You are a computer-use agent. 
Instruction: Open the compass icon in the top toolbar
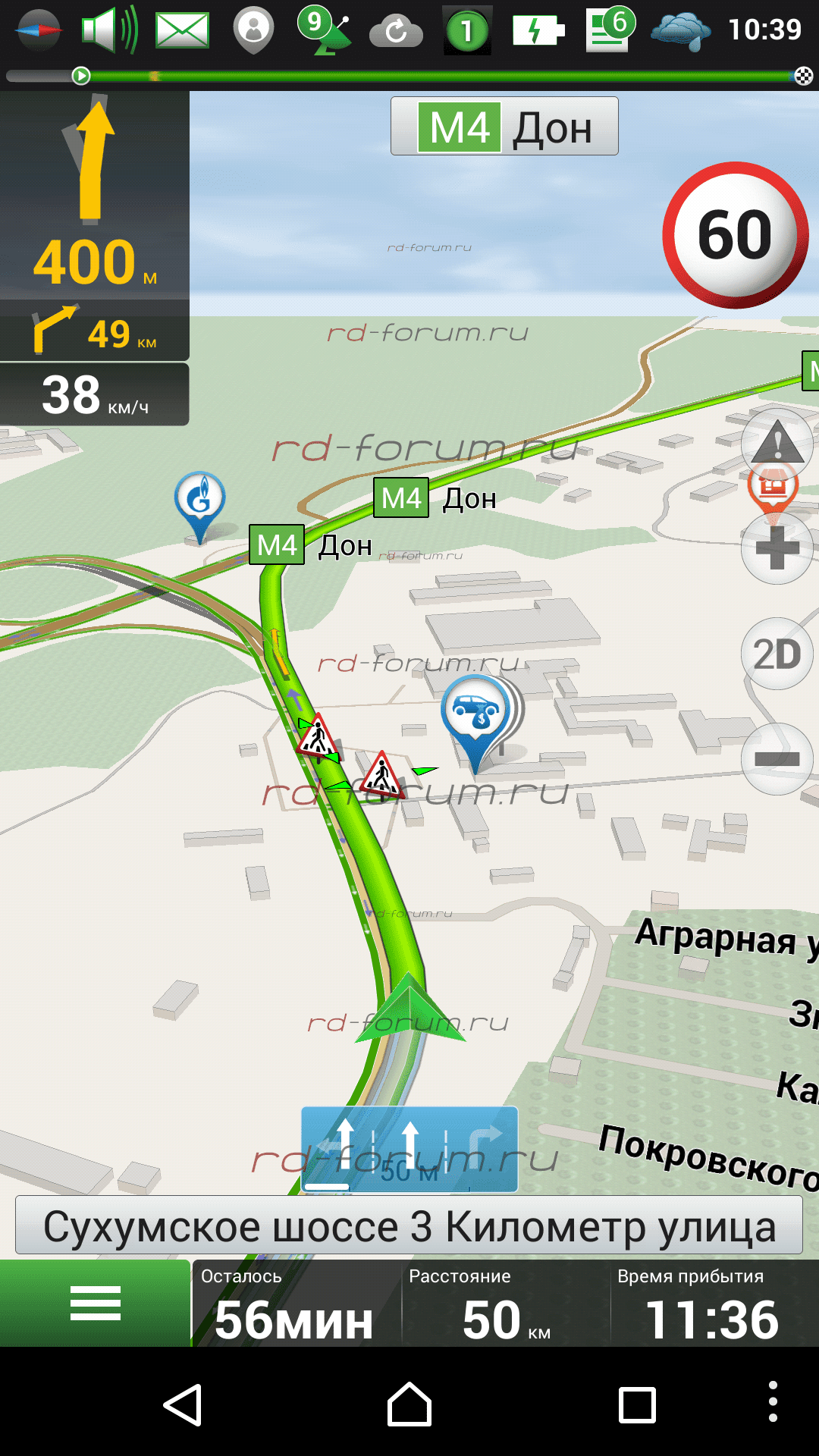coord(38,30)
